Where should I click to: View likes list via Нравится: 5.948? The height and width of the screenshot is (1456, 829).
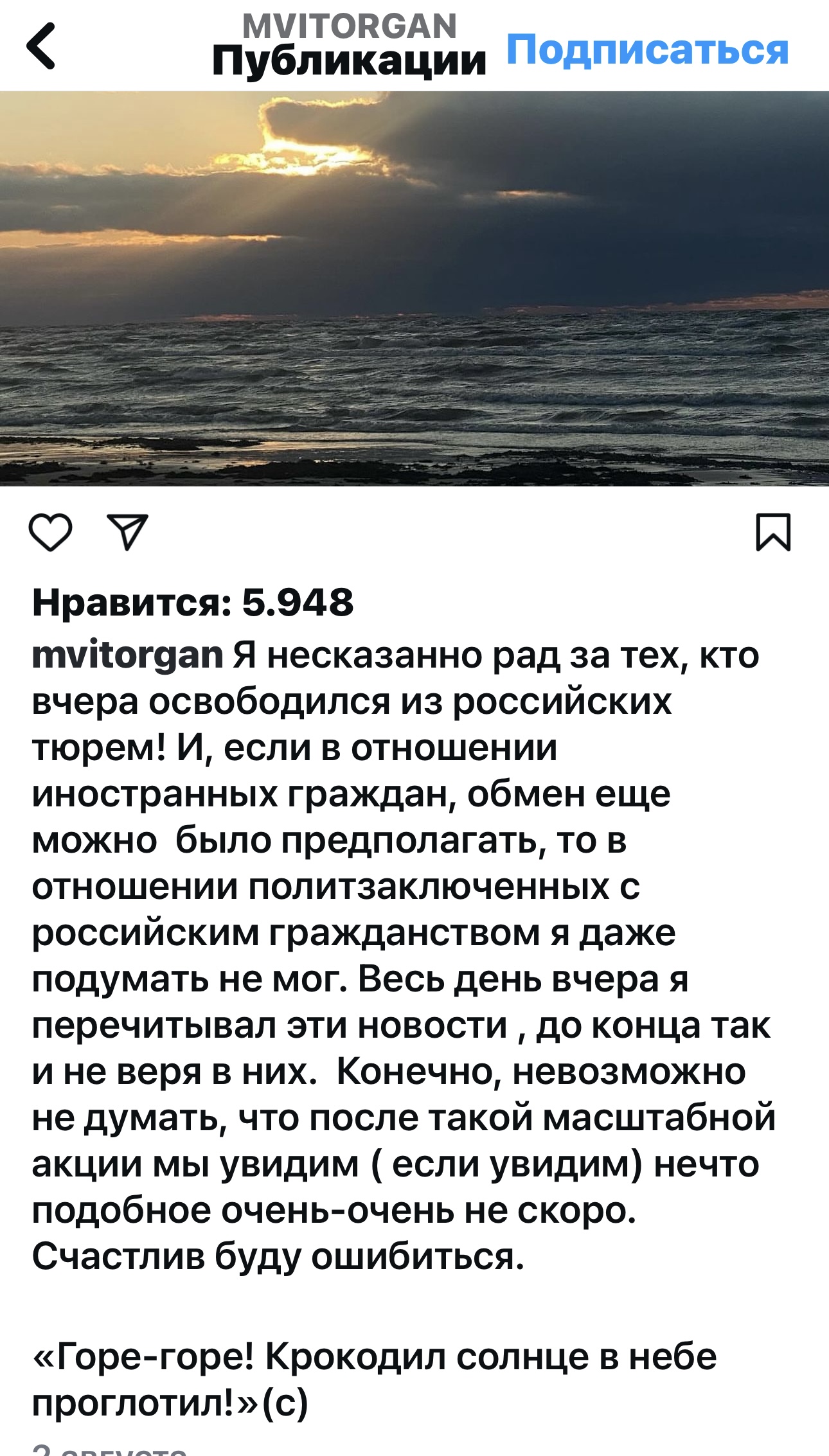(193, 603)
